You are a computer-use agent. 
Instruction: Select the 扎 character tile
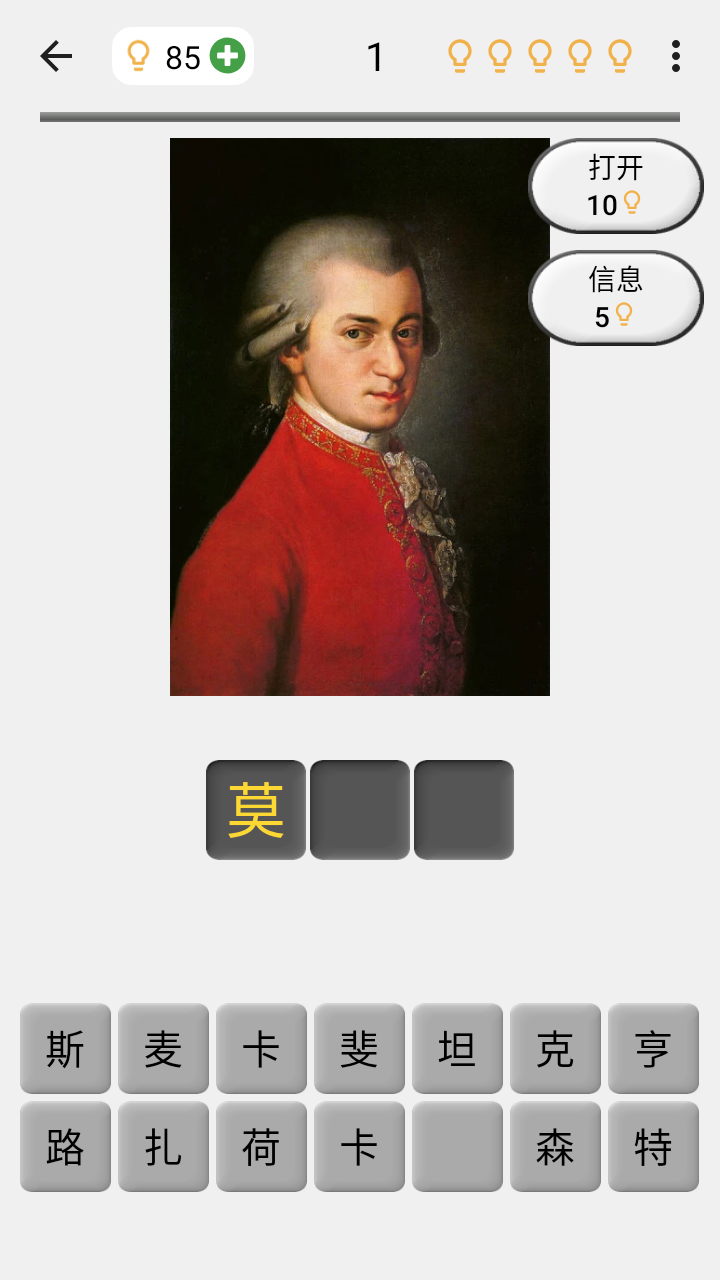pyautogui.click(x=163, y=1147)
